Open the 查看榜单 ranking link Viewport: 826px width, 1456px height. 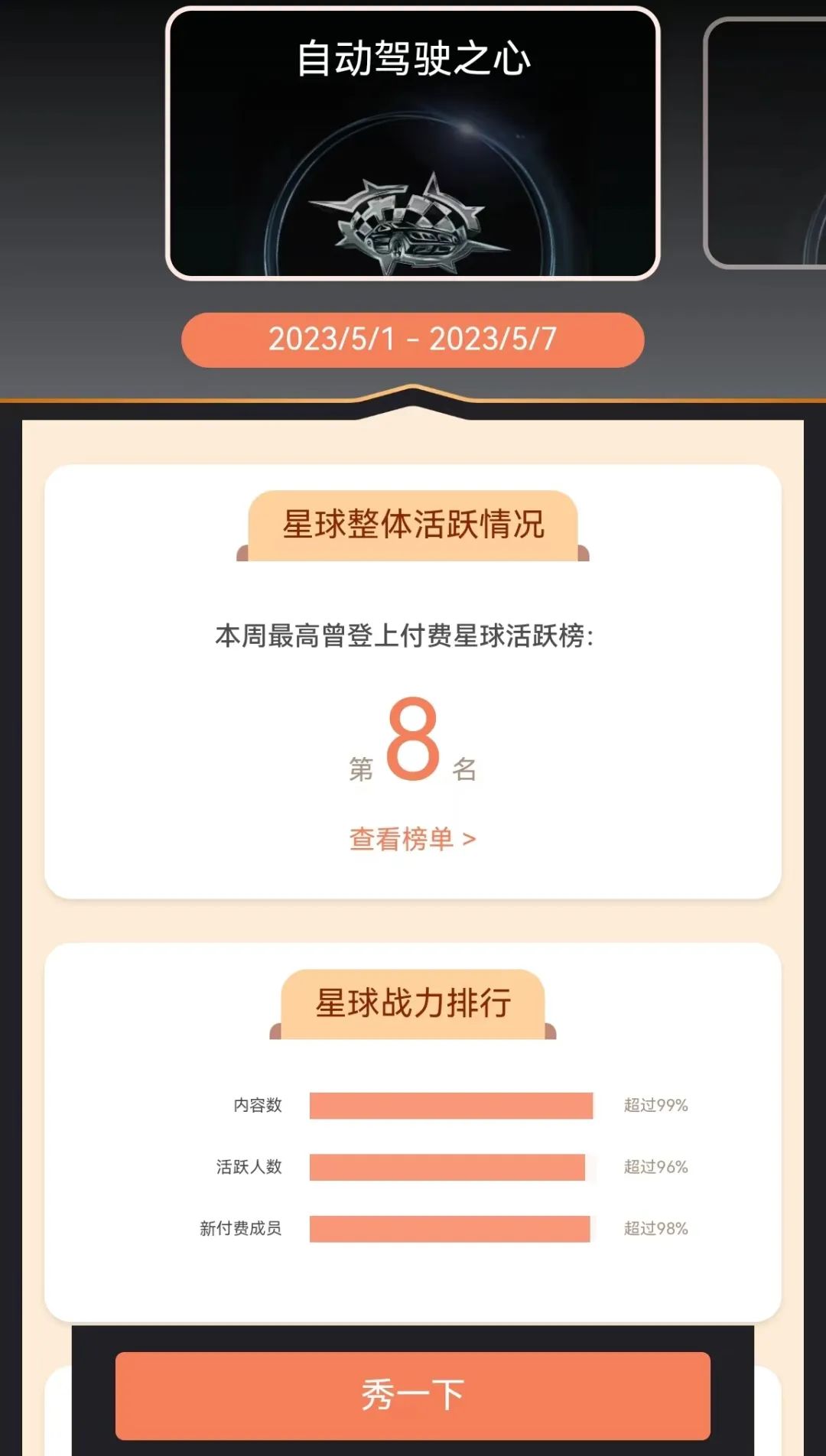point(412,839)
